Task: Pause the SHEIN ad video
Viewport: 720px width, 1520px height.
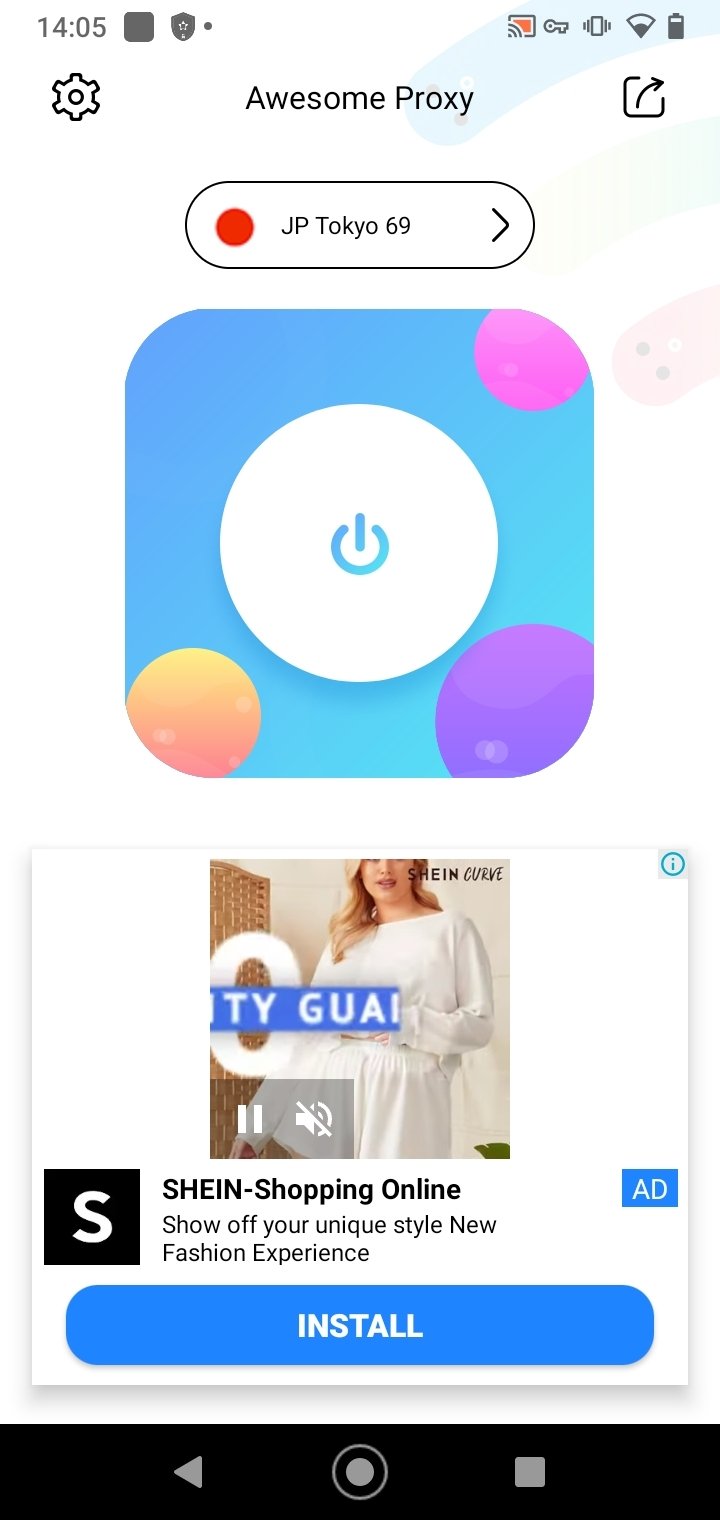Action: tap(250, 1119)
